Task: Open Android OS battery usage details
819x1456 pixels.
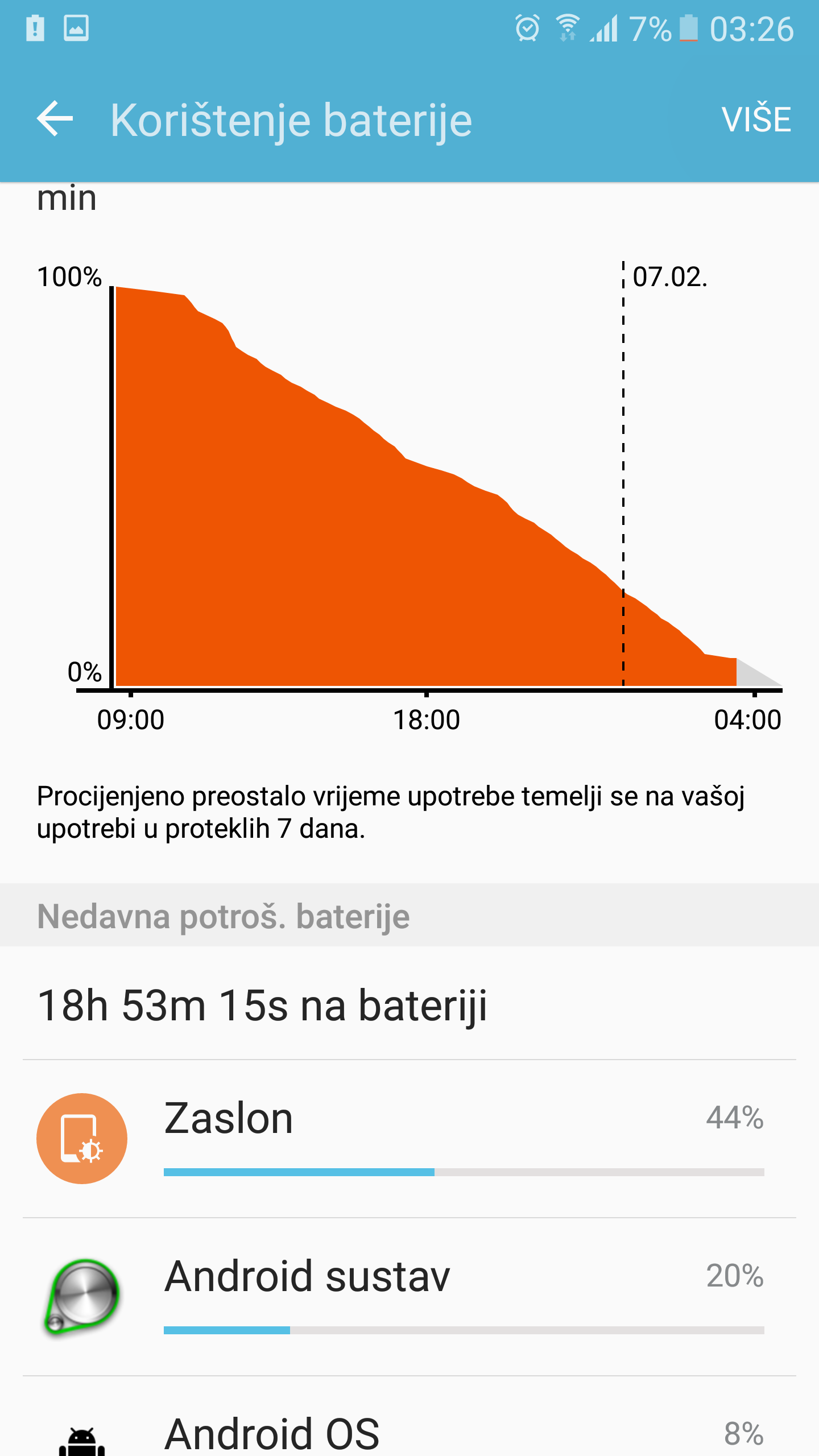Action: pyautogui.click(x=409, y=1430)
